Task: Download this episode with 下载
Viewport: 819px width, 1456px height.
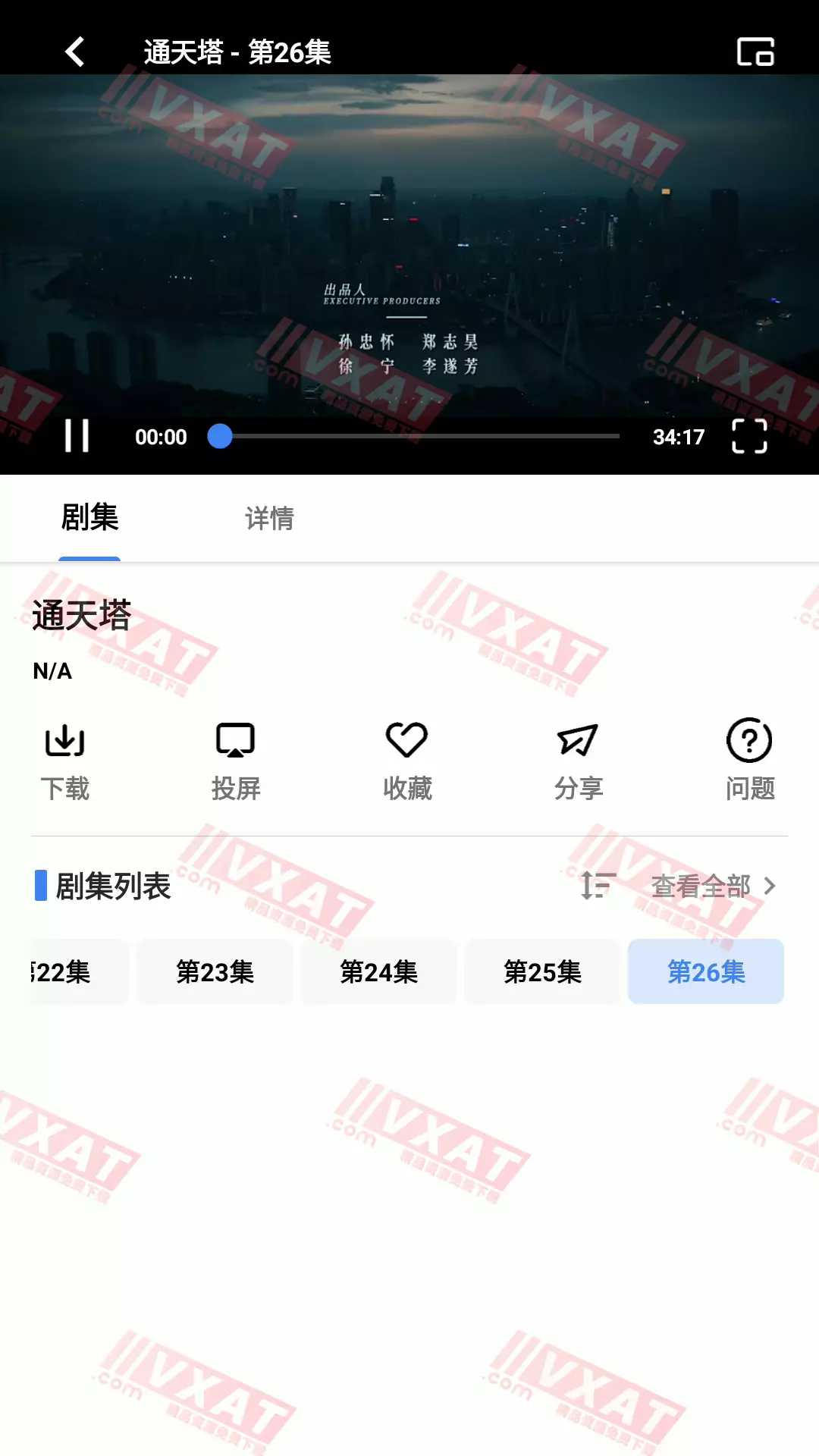Action: tap(65, 759)
